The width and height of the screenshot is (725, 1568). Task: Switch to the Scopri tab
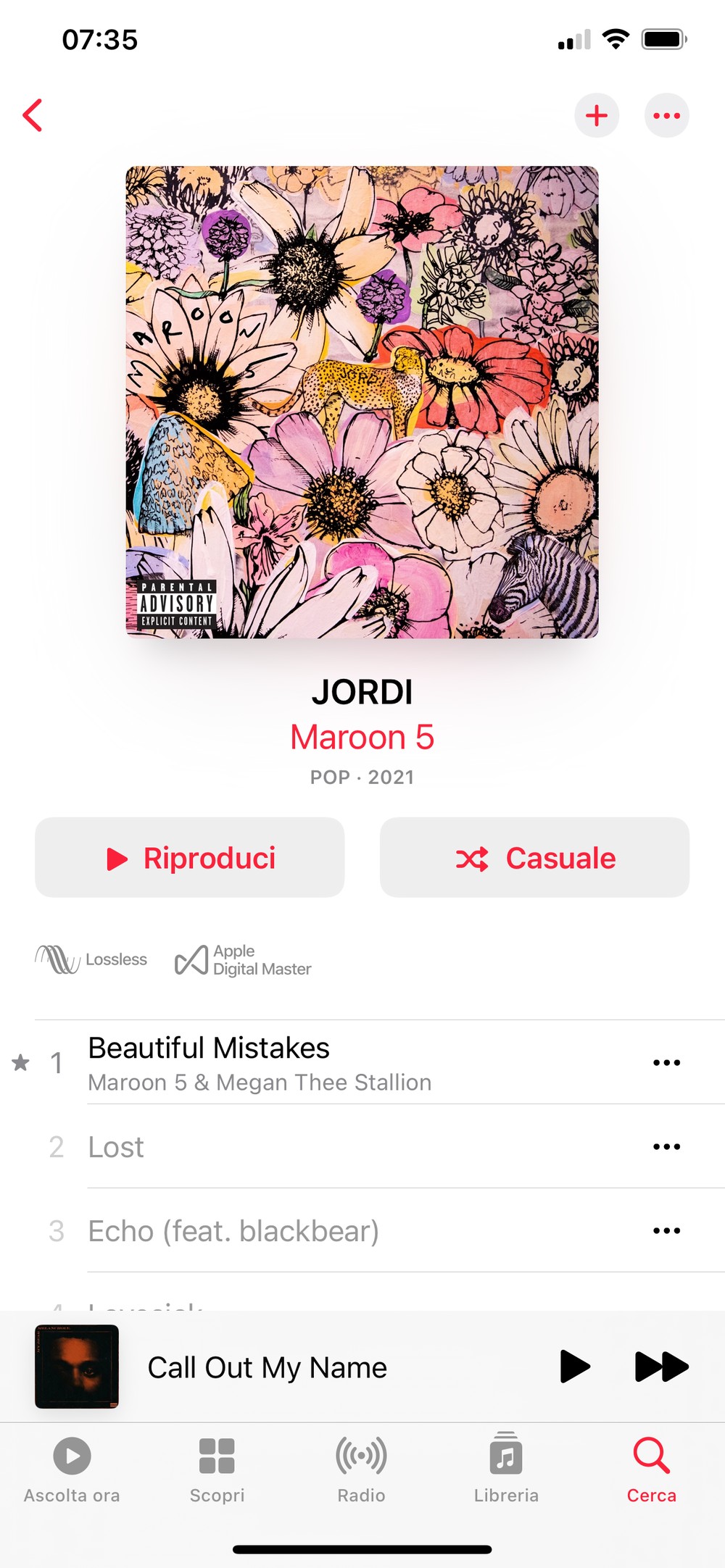pyautogui.click(x=217, y=1469)
